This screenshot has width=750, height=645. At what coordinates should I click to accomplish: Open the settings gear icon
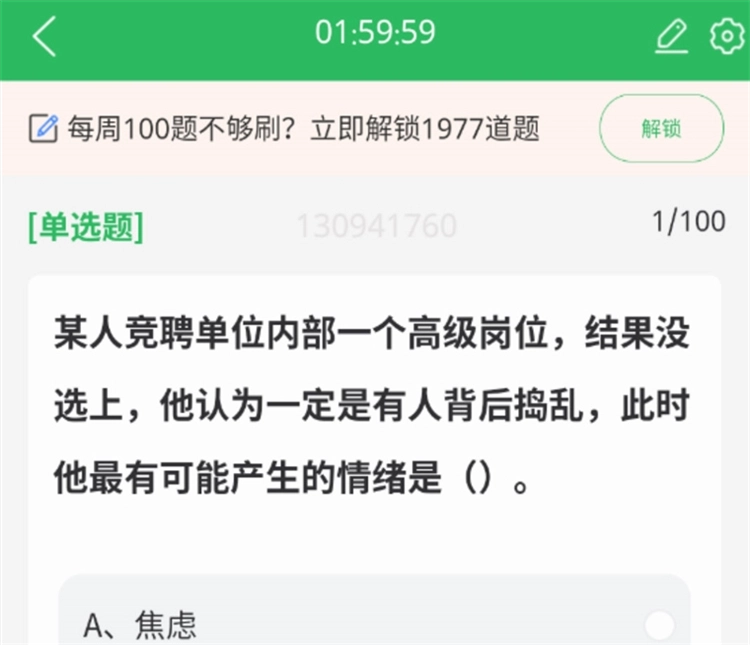tap(723, 37)
